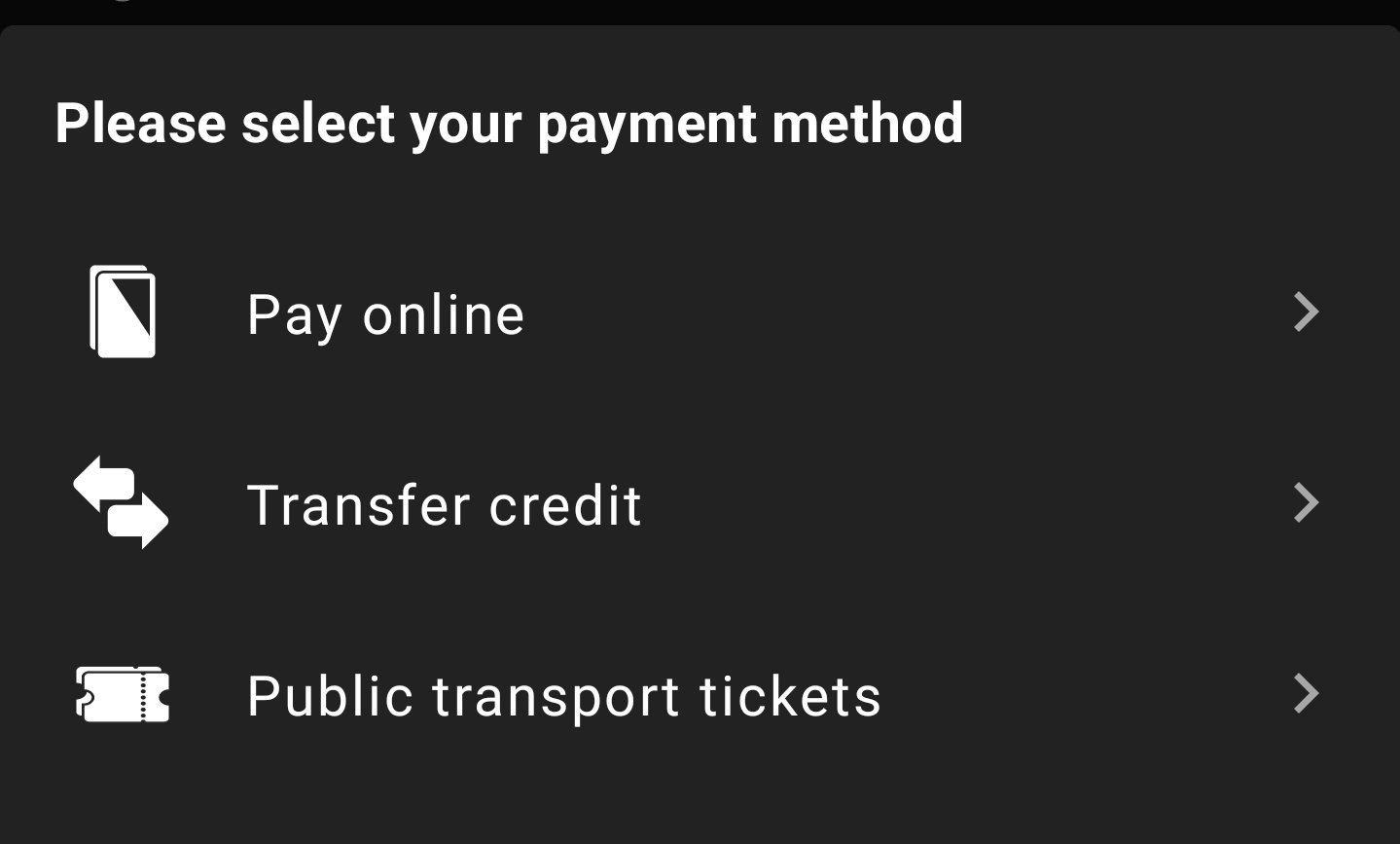The width and height of the screenshot is (1400, 844).
Task: Choose Transfer credit option
Action: (445, 504)
